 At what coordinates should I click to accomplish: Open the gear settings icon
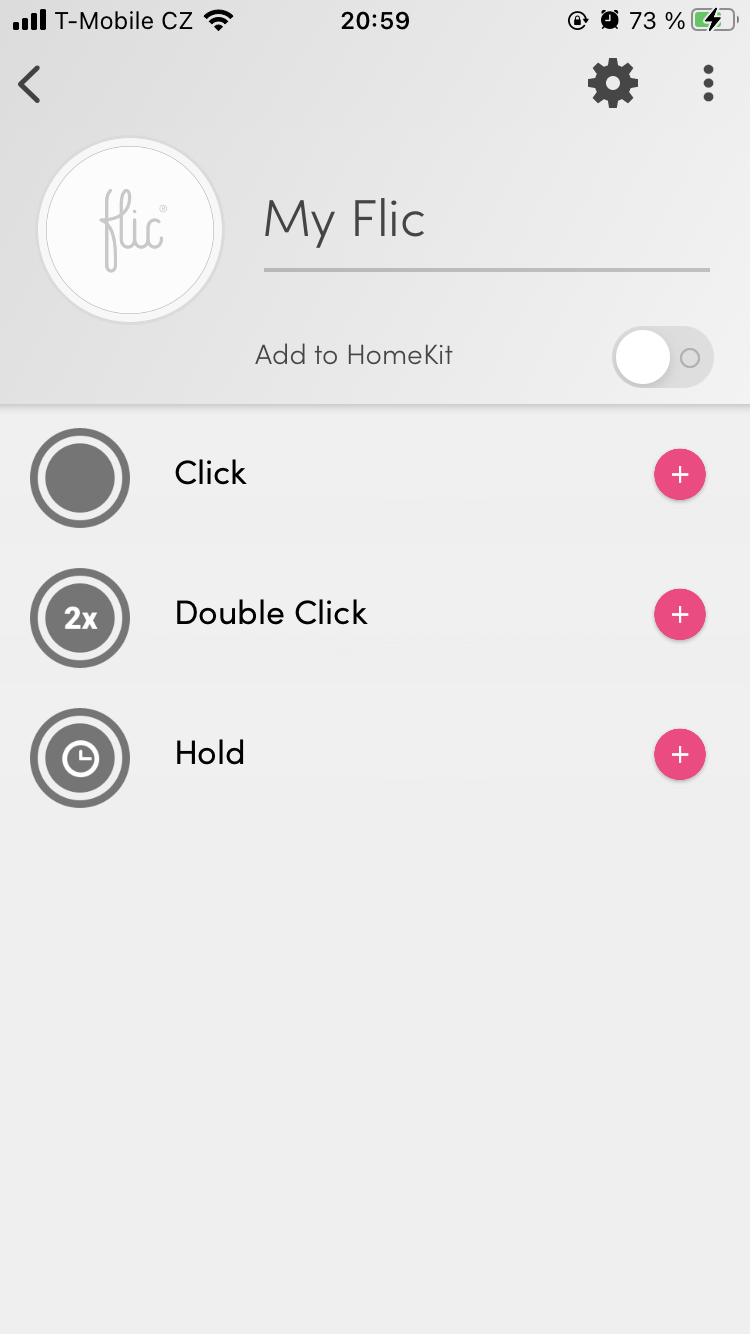[x=612, y=84]
